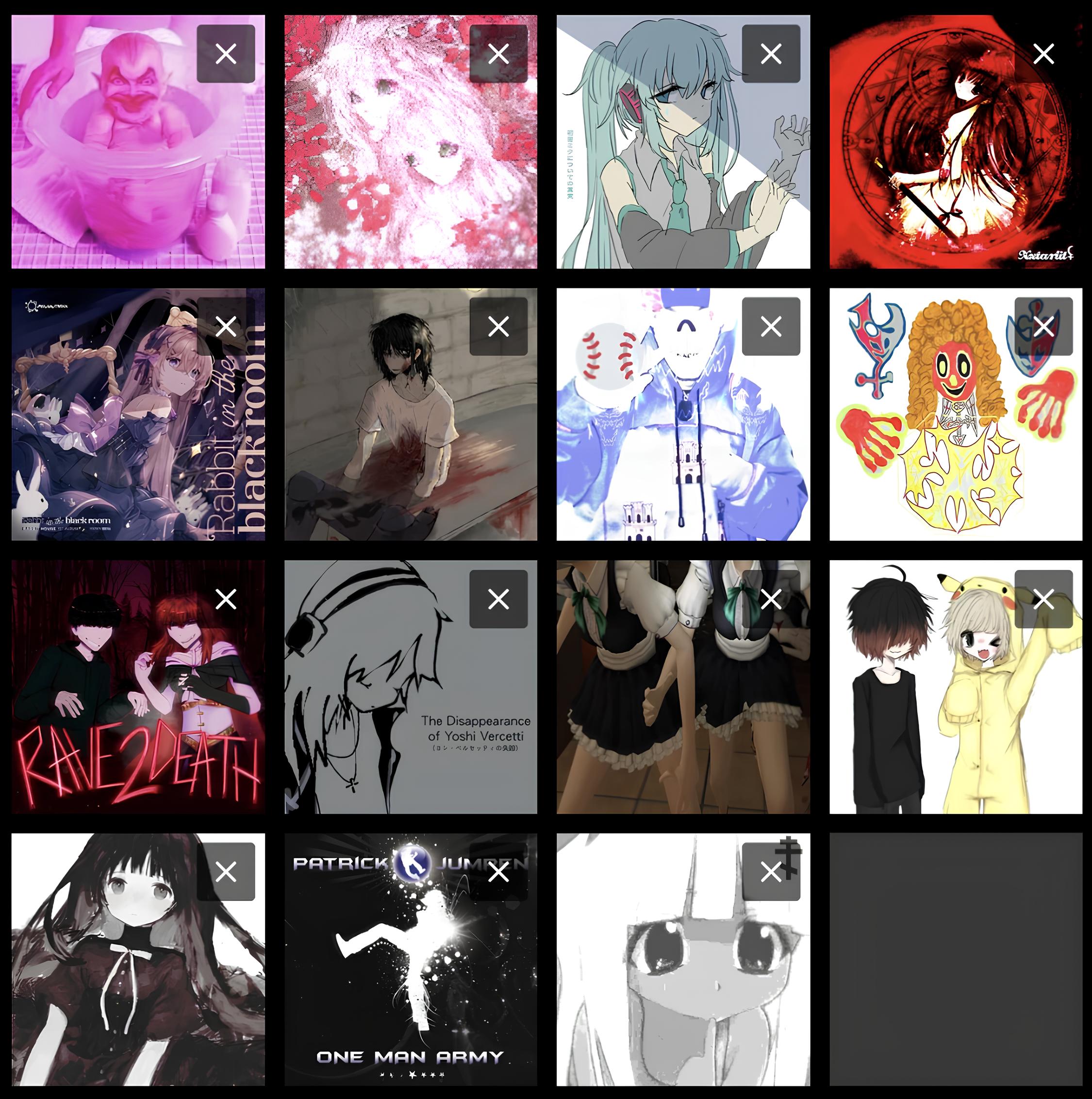This screenshot has height=1099, width=1092.
Task: Tap the empty gray tile to add an image
Action: [956, 959]
